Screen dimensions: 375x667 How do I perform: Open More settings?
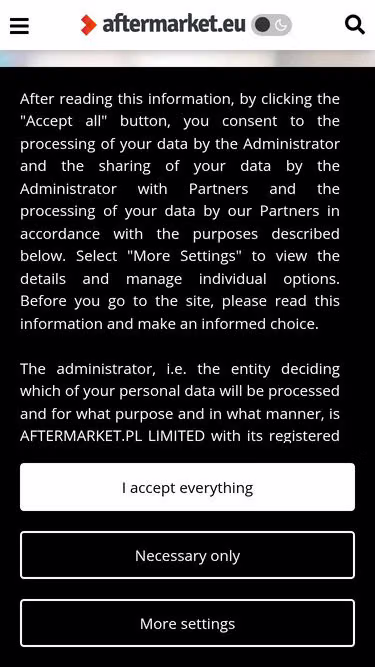tap(188, 623)
